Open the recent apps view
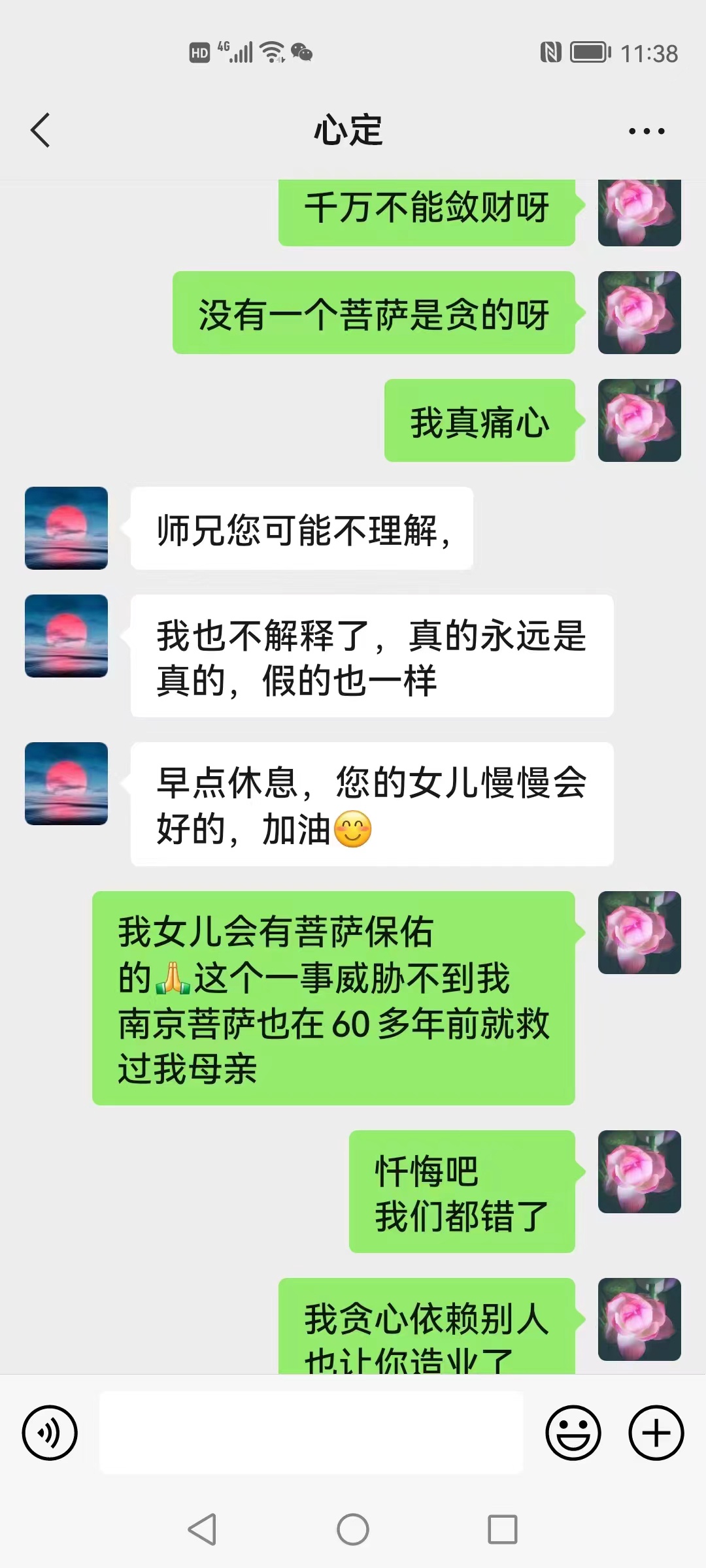This screenshot has height=1568, width=706. 502,1529
